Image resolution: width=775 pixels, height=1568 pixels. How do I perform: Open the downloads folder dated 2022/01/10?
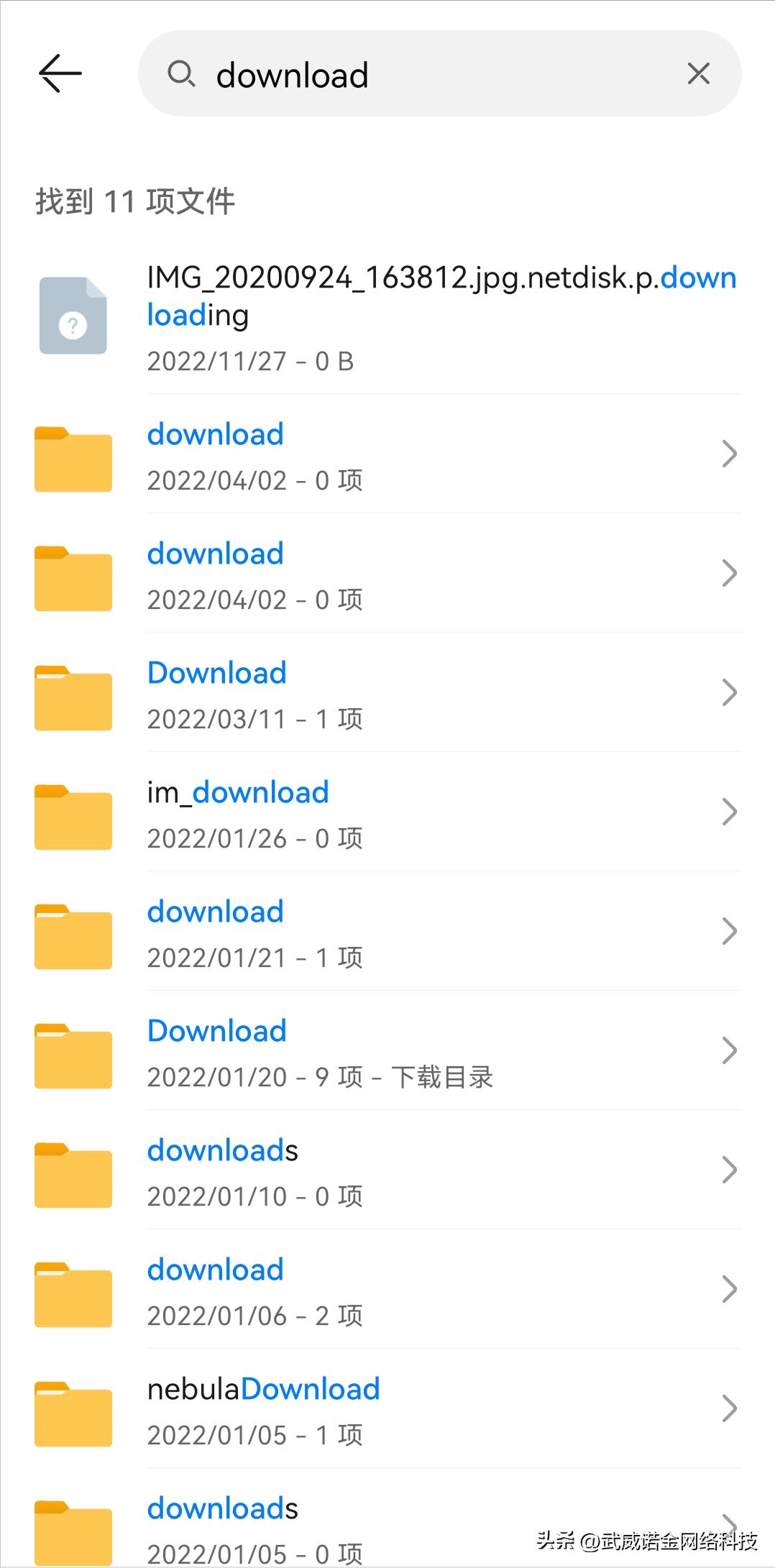click(x=388, y=1171)
